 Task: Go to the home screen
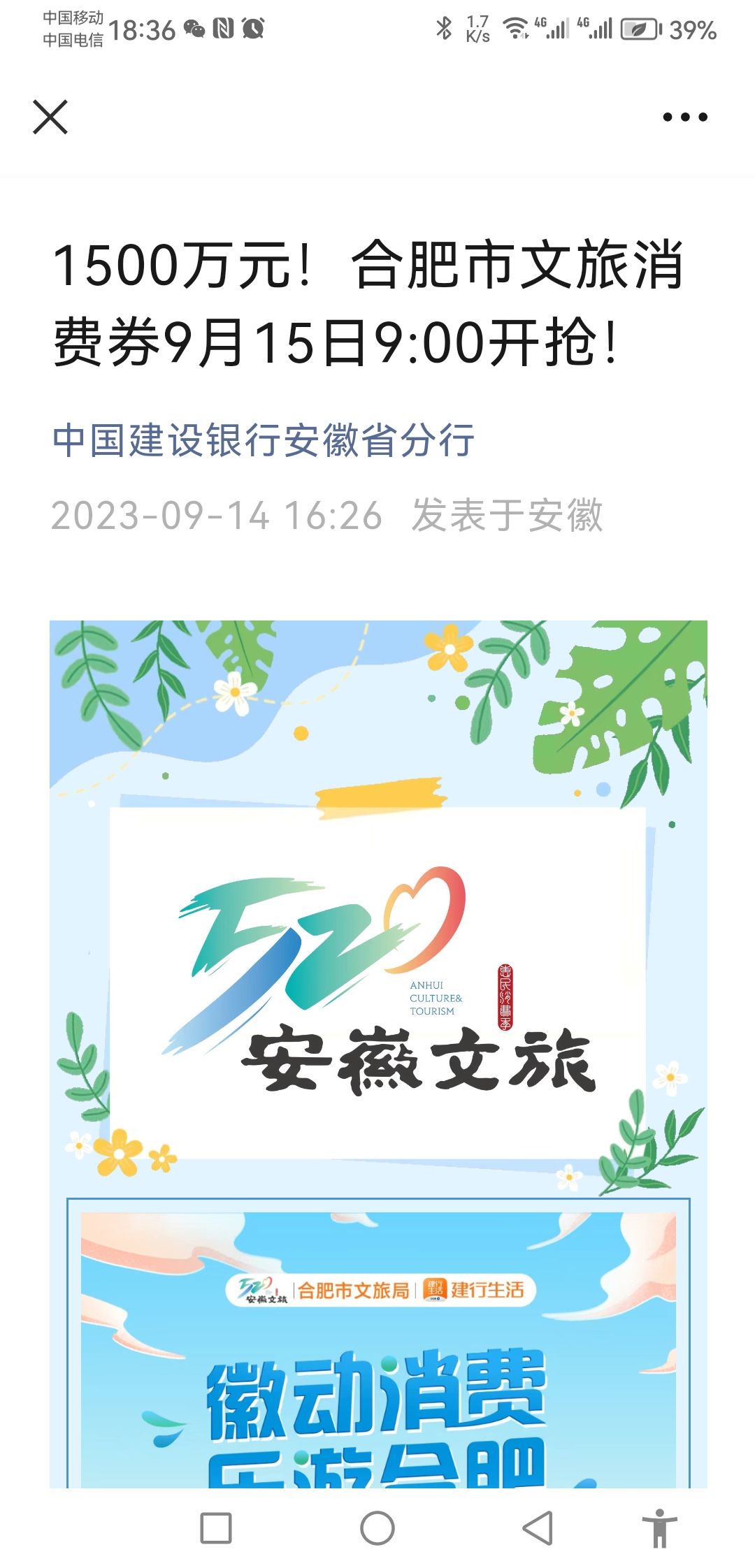tap(377, 1528)
